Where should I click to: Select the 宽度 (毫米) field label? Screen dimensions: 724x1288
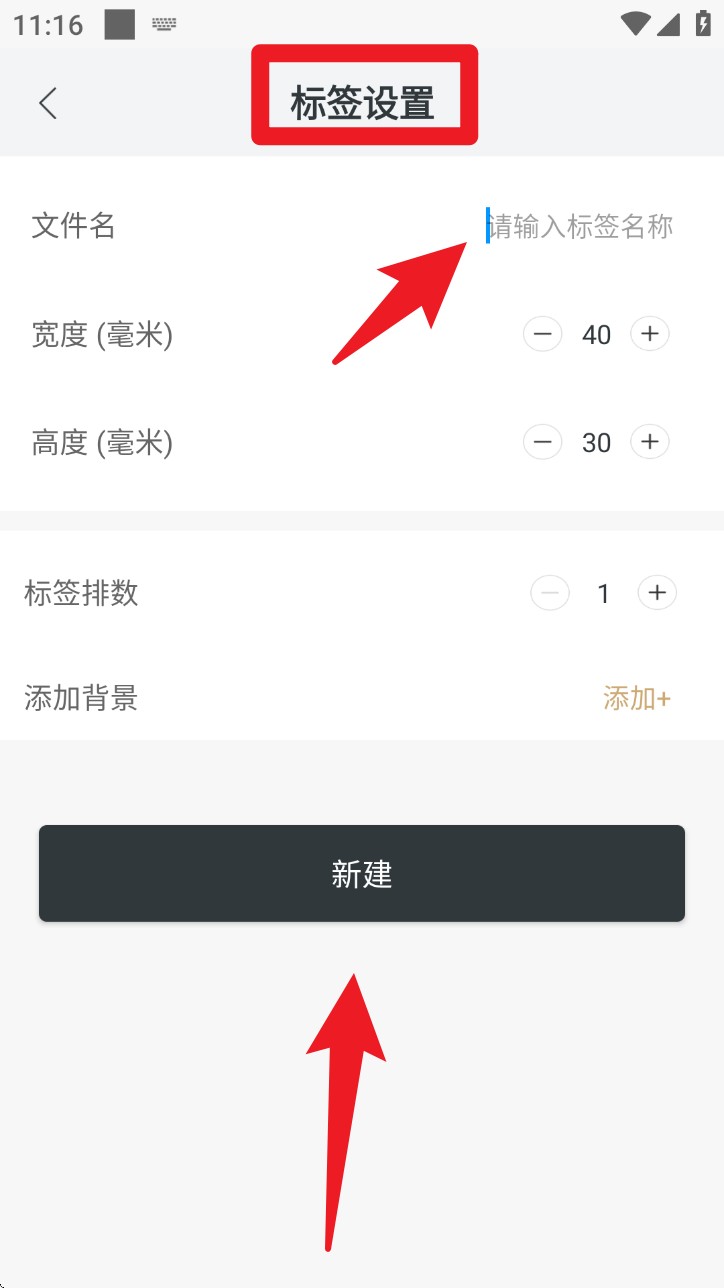pyautogui.click(x=102, y=337)
